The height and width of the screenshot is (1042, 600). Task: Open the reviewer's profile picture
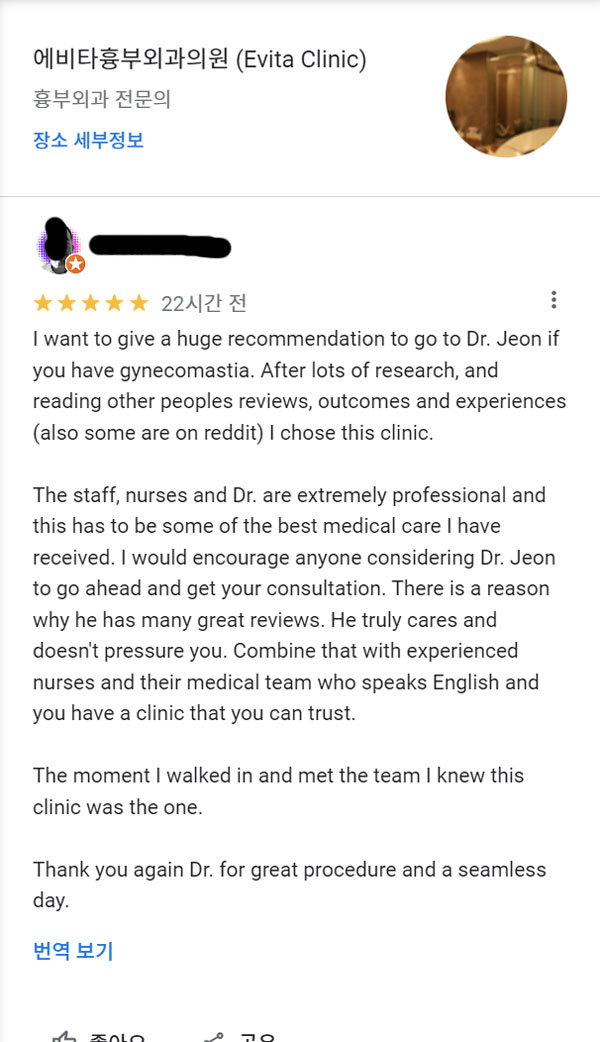pos(60,245)
